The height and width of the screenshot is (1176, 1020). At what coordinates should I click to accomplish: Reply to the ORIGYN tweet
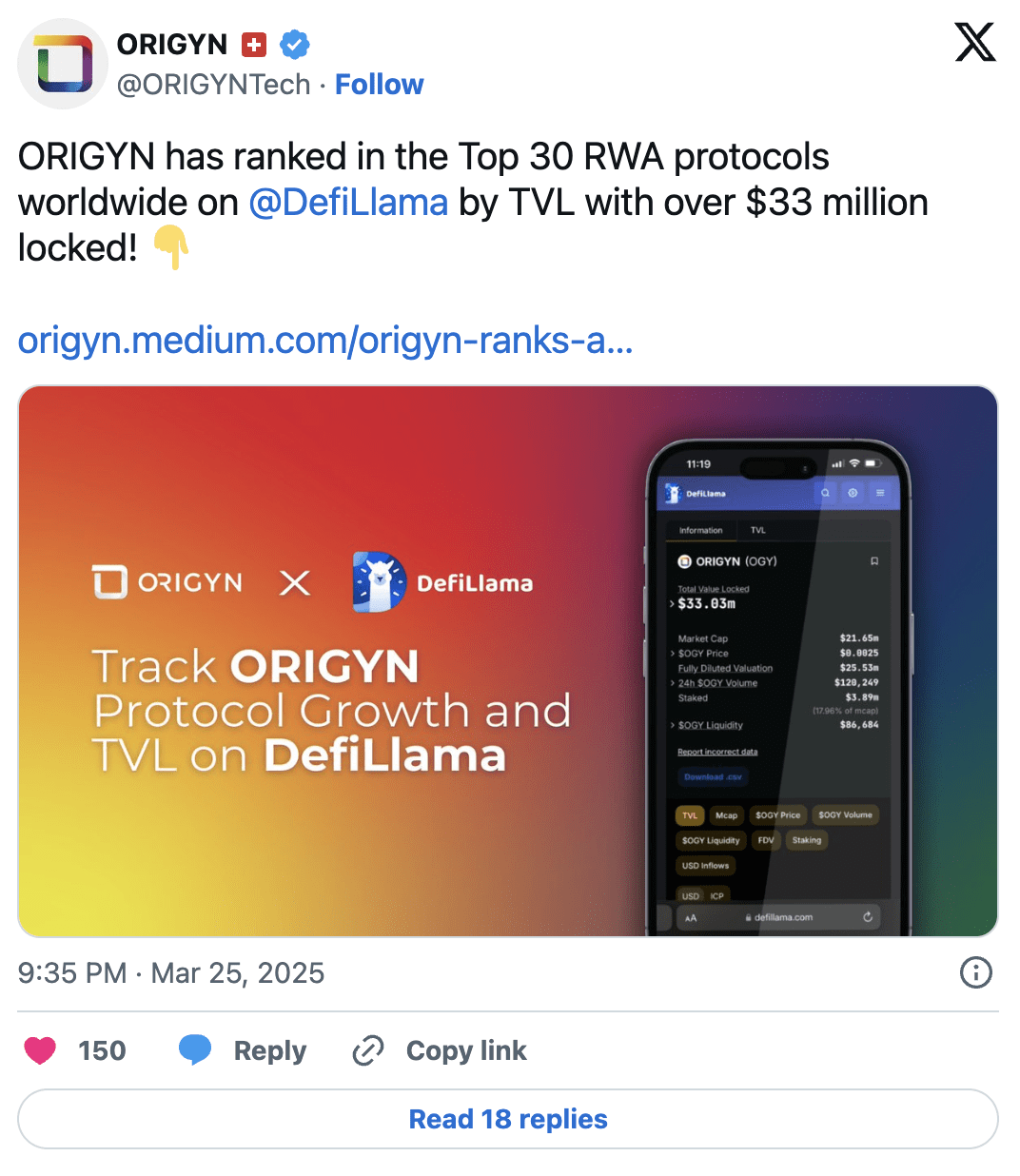(x=244, y=1050)
